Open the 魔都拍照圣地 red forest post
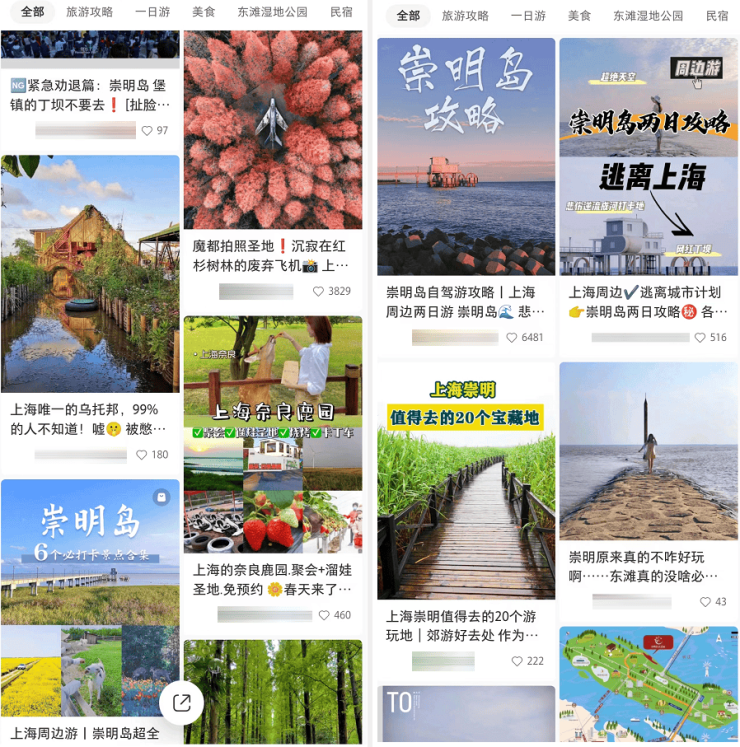 click(x=272, y=130)
